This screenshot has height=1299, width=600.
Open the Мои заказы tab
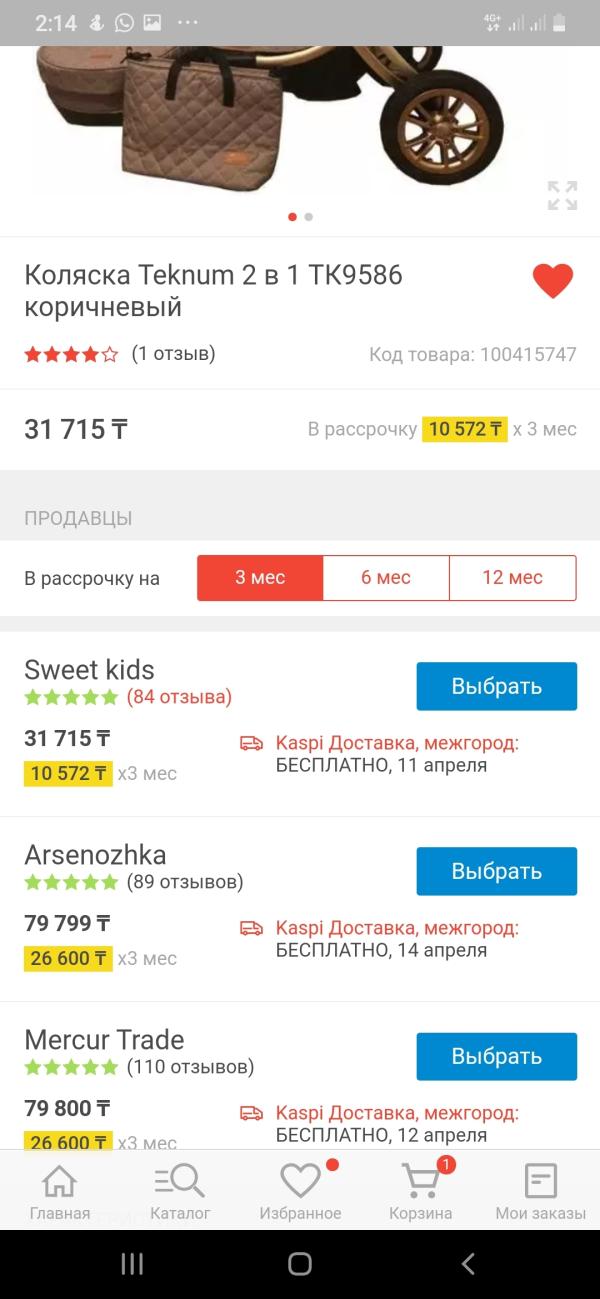(540, 1192)
